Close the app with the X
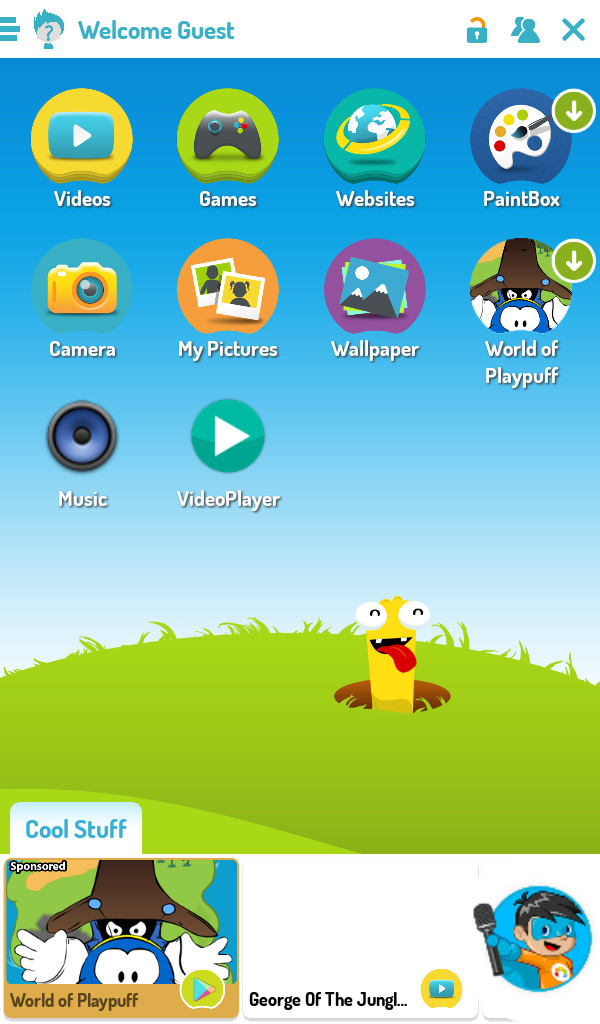600x1024 pixels. click(x=573, y=30)
